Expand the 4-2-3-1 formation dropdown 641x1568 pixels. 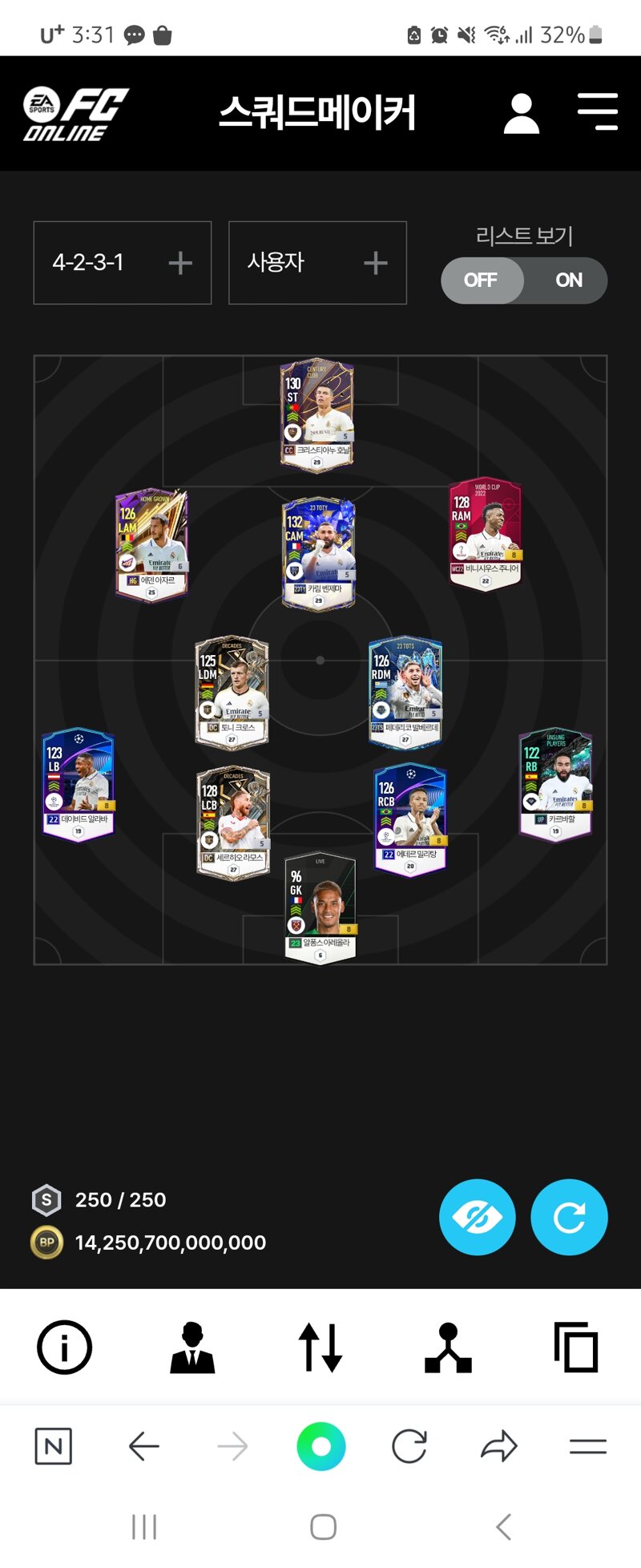pyautogui.click(x=123, y=263)
